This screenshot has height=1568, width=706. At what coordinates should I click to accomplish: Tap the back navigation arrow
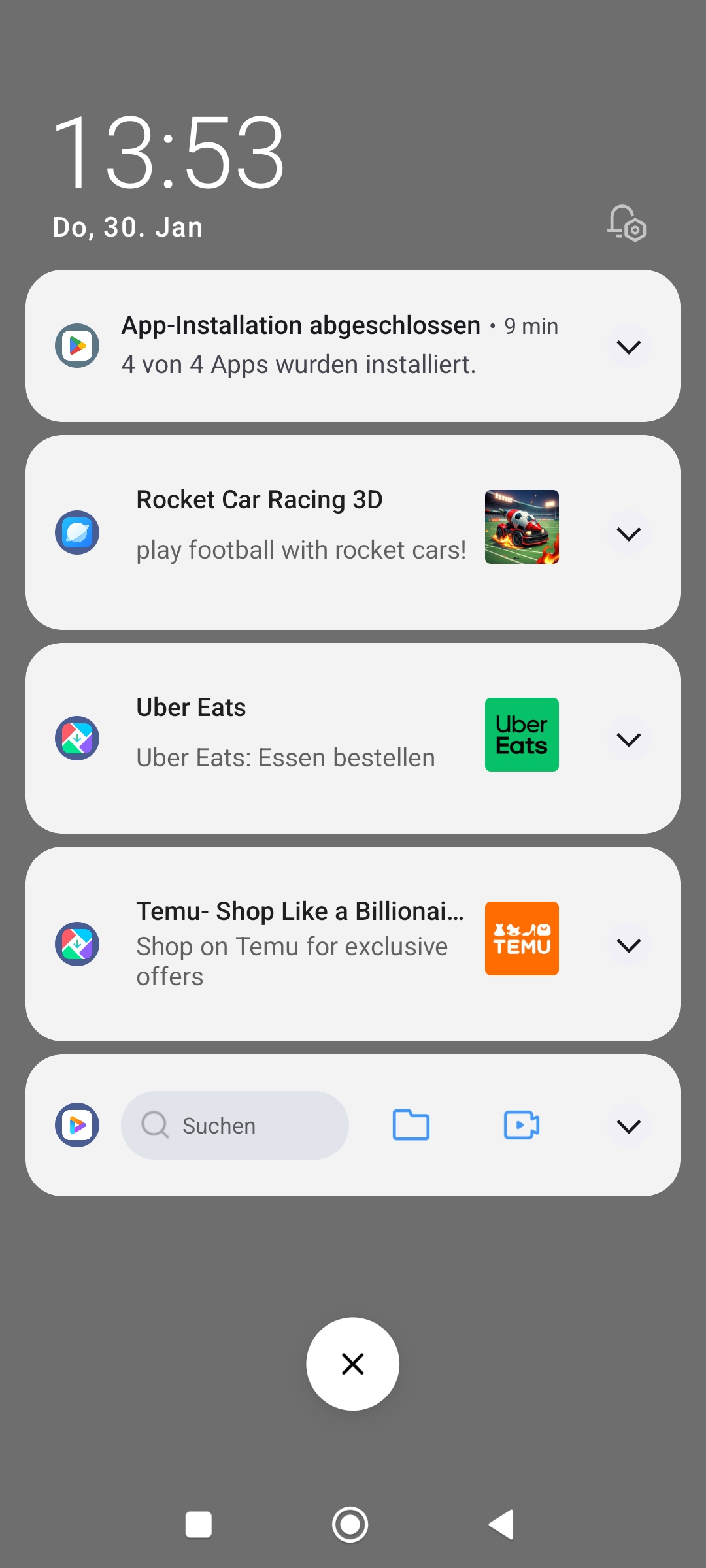502,1525
